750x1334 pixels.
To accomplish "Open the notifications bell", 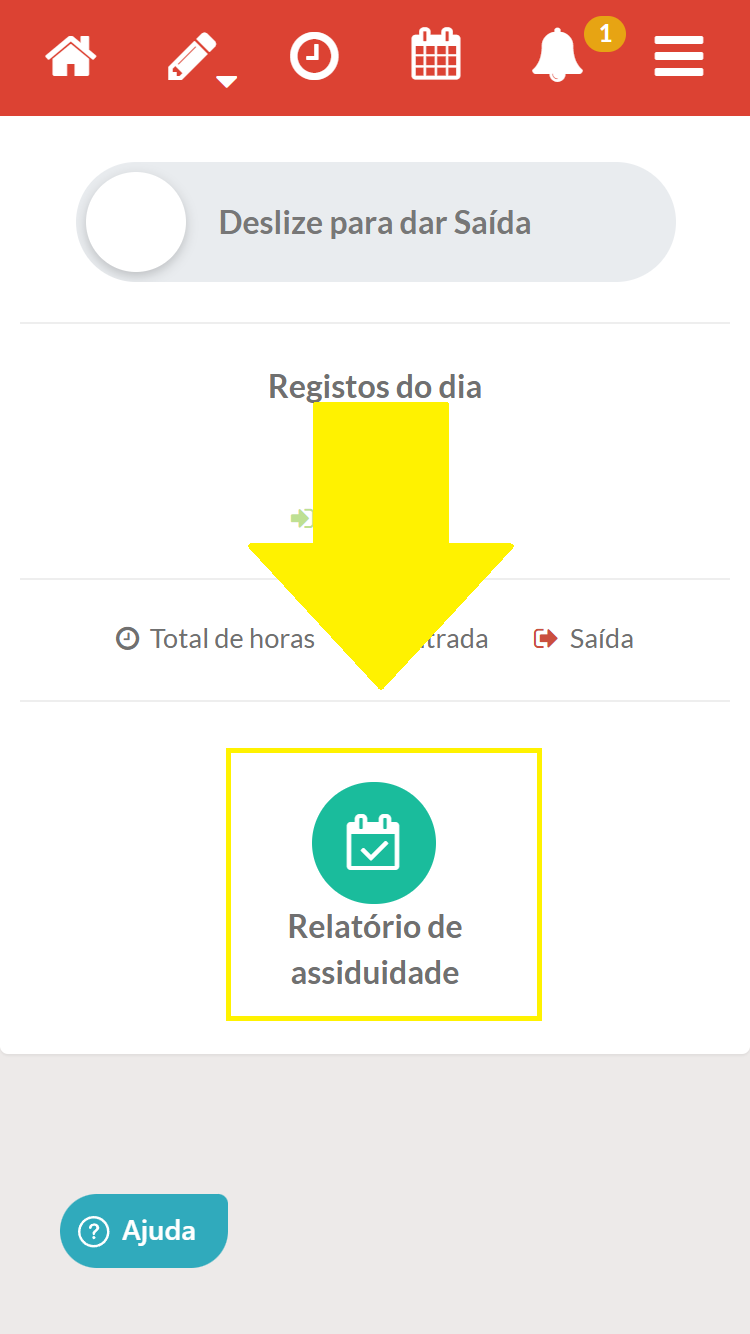I will 558,56.
